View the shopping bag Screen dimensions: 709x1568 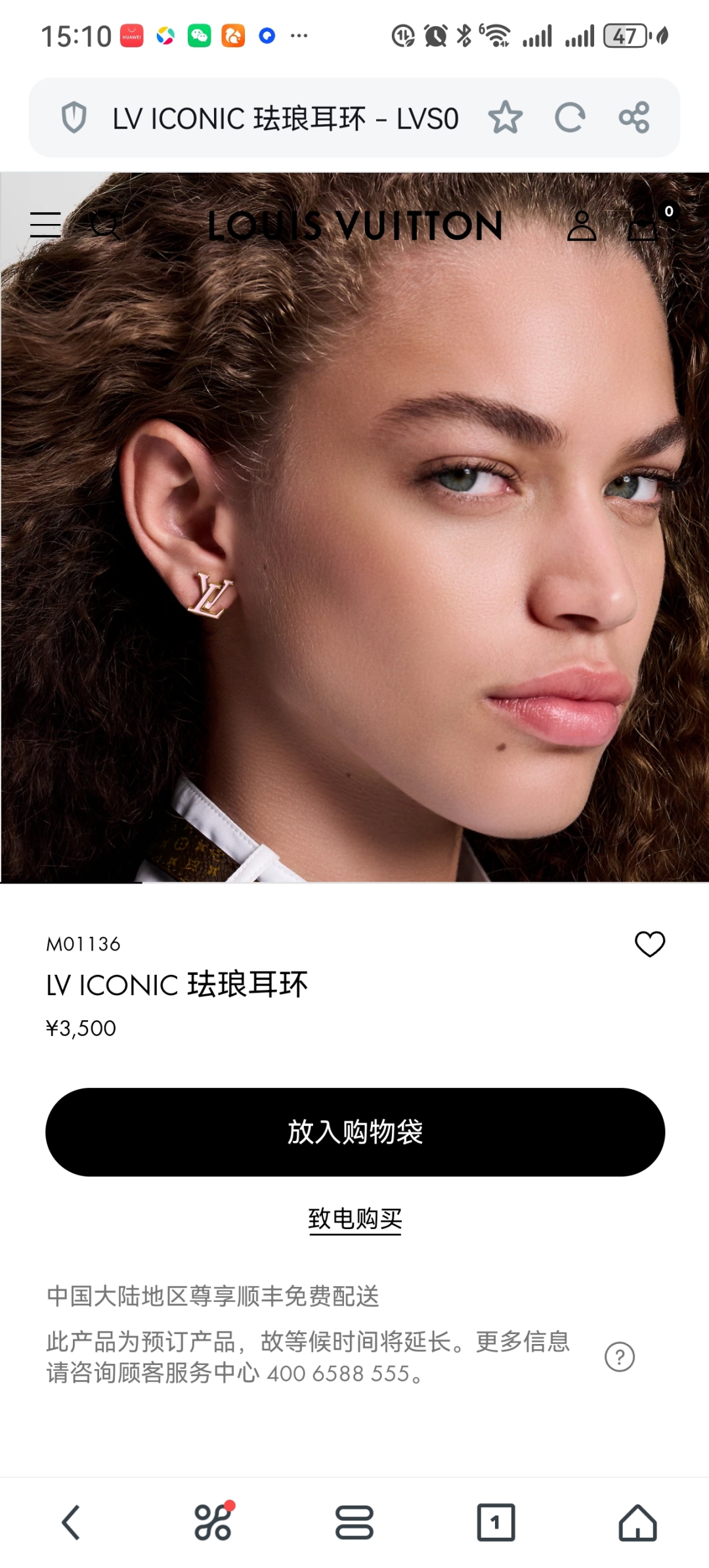643,225
